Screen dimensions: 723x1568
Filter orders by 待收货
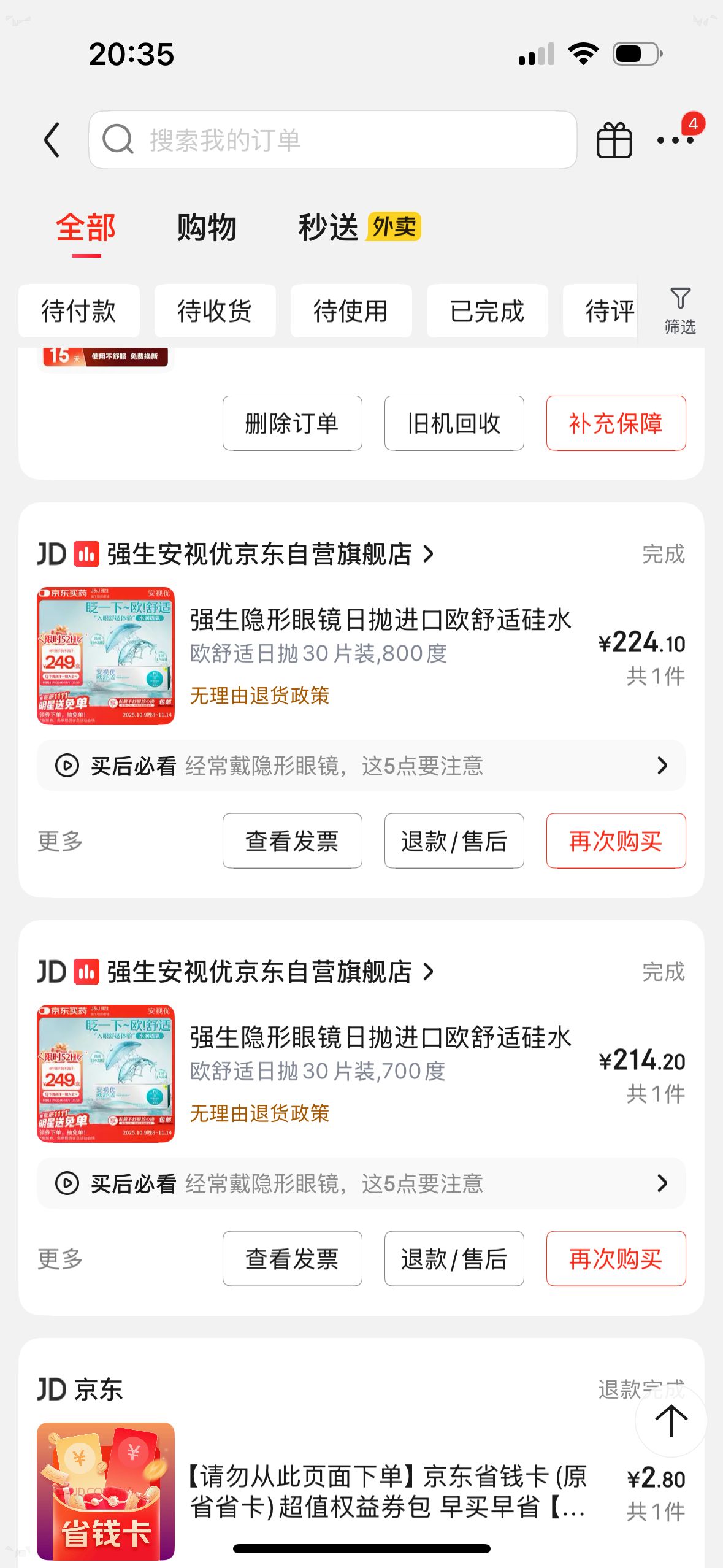(x=215, y=311)
